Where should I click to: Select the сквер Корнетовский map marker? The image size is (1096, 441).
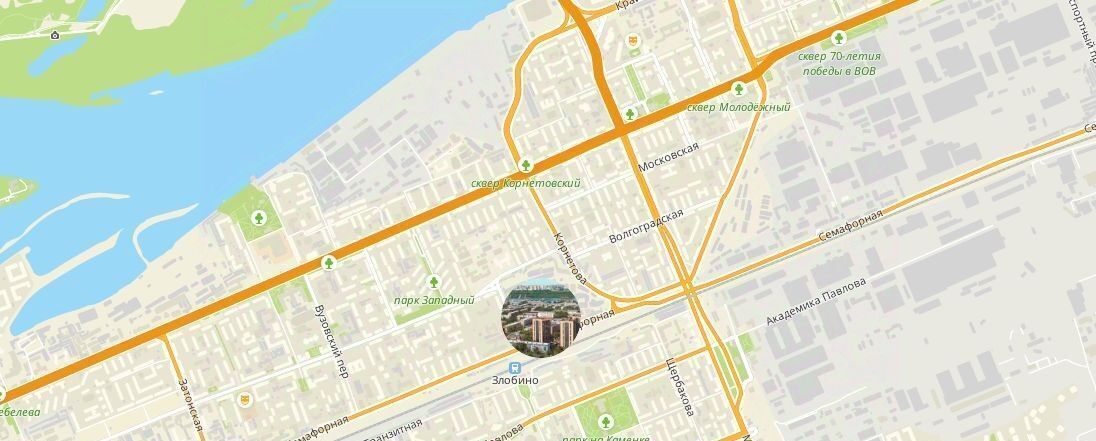coord(525,166)
